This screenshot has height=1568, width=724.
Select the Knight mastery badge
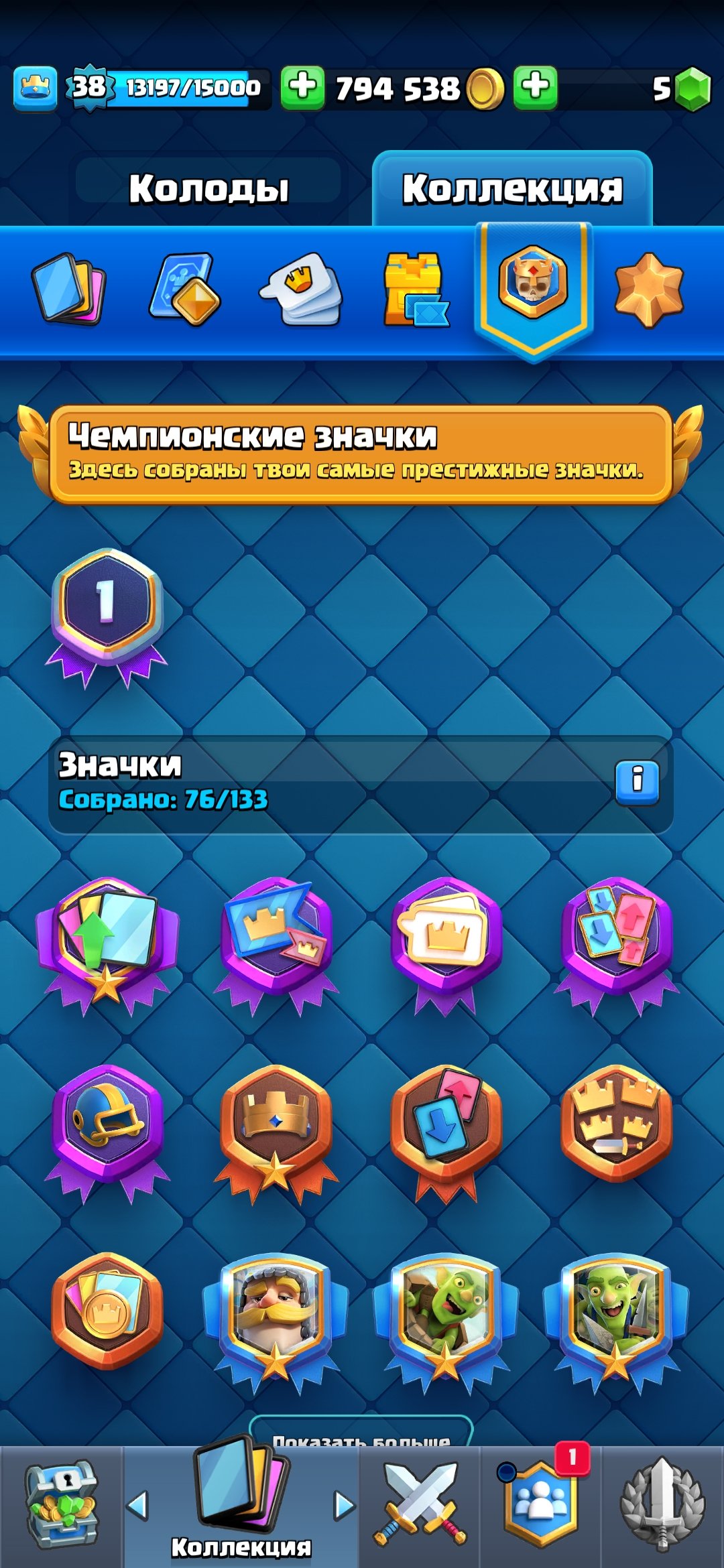[275, 1313]
